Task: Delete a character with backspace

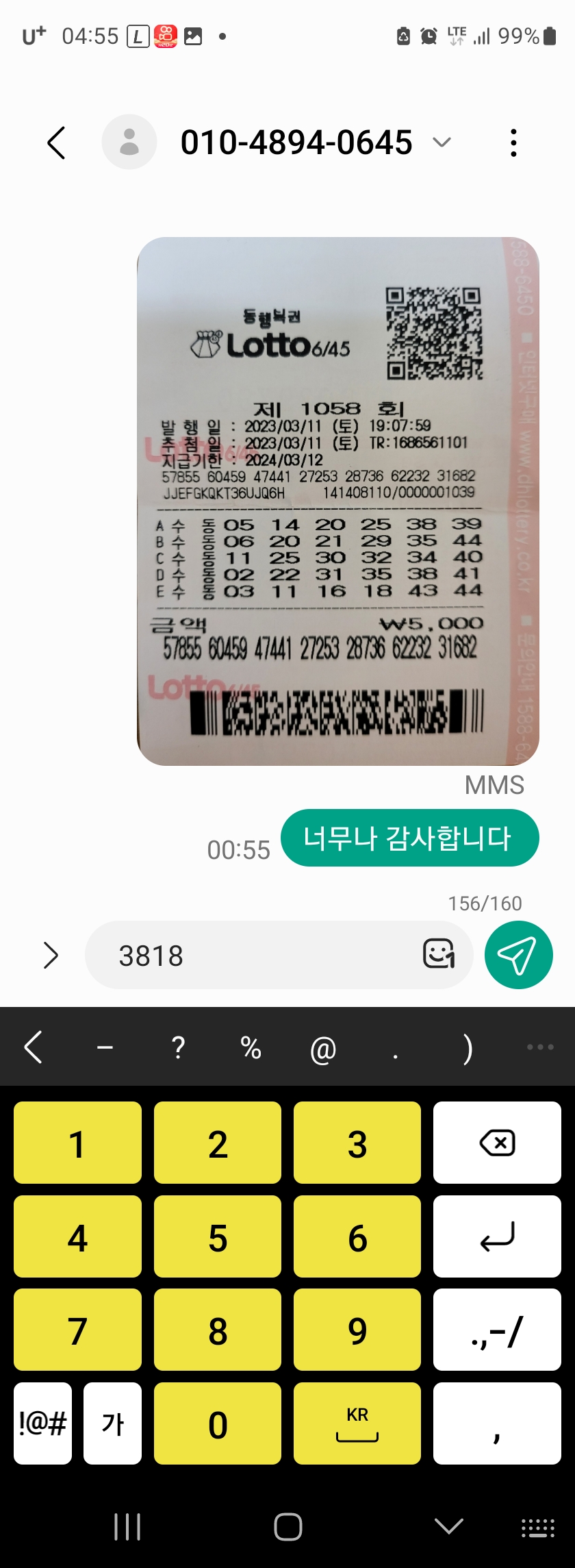Action: [x=497, y=1143]
